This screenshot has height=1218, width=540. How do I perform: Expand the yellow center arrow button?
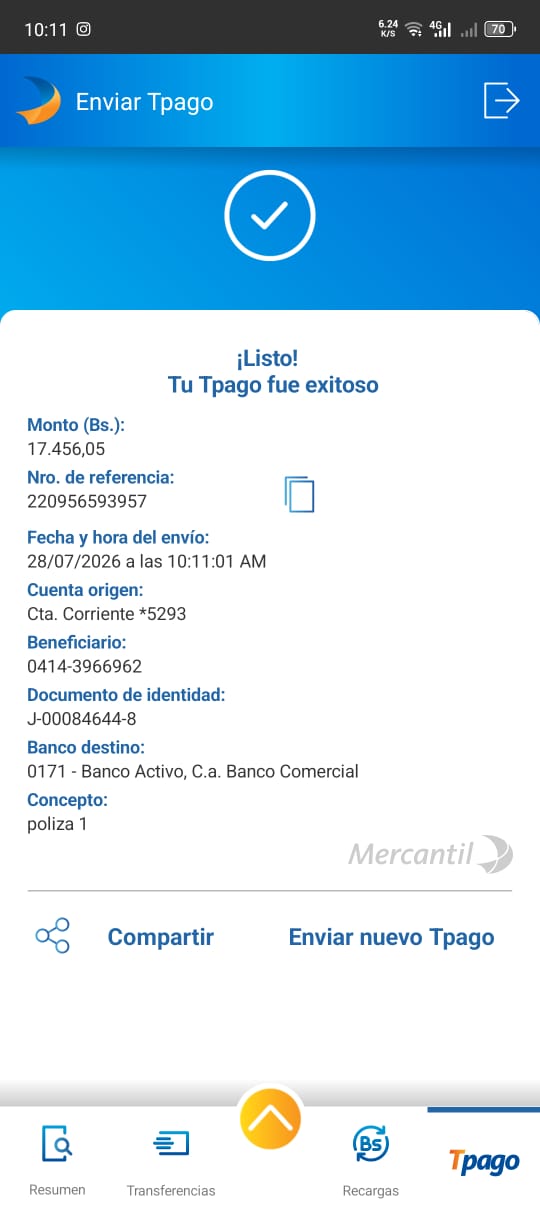tap(270, 1118)
